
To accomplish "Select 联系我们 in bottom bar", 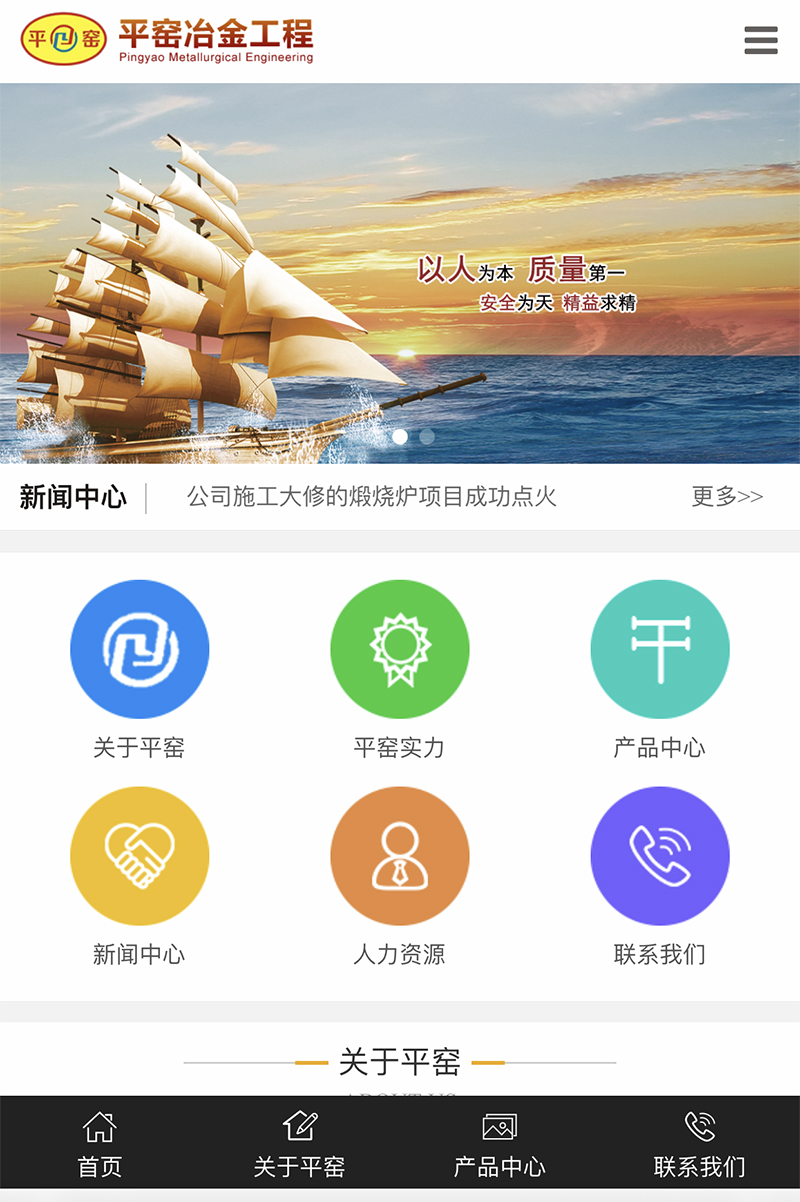I will click(700, 1146).
